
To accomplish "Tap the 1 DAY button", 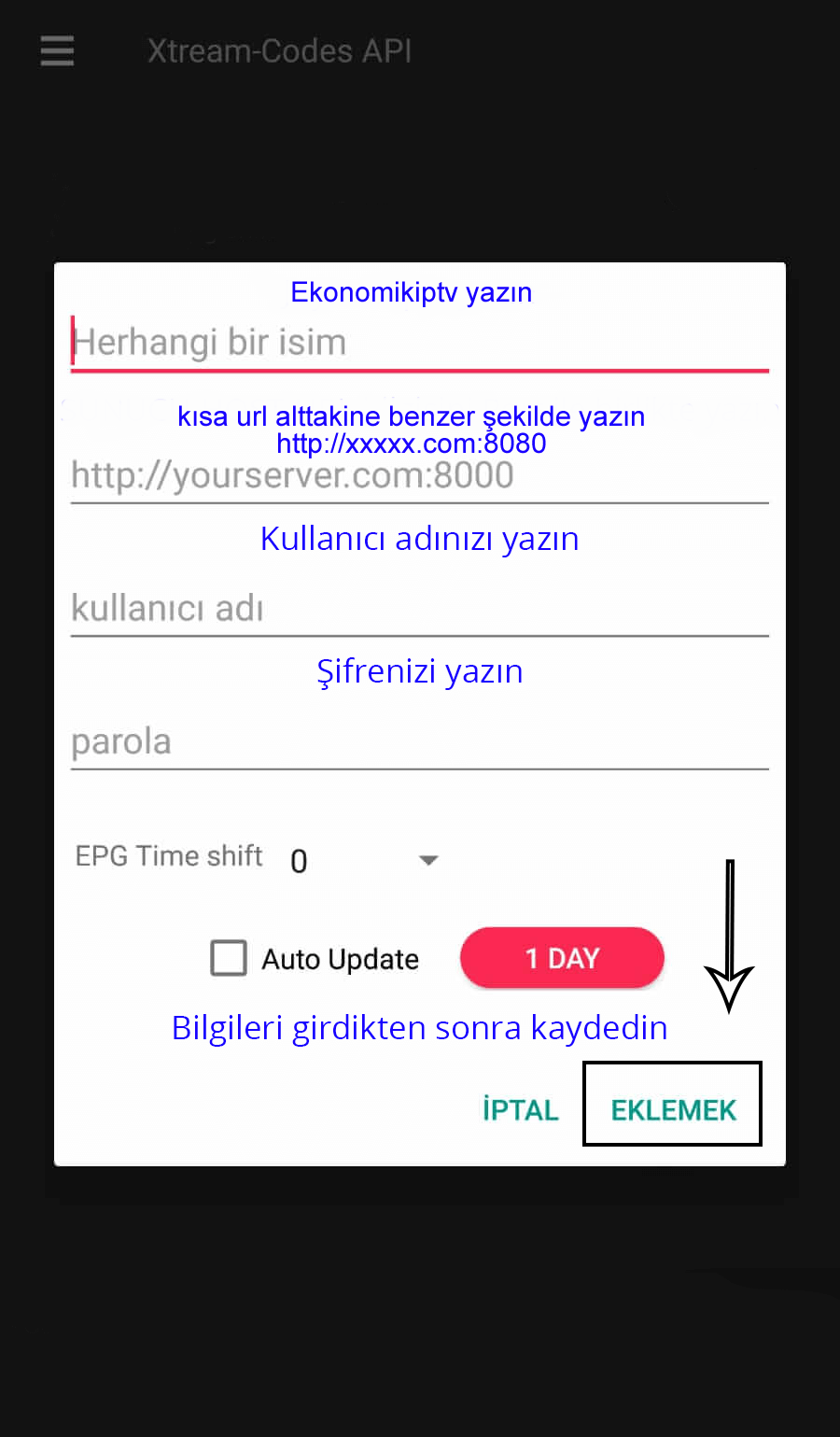I will [562, 958].
